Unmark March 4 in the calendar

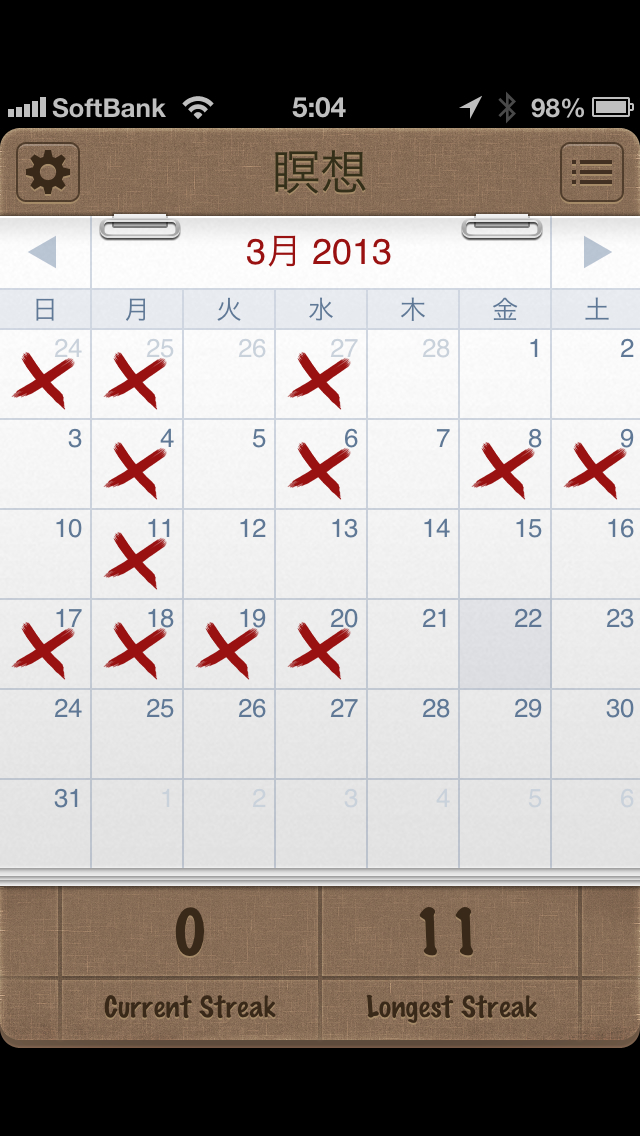point(137,464)
